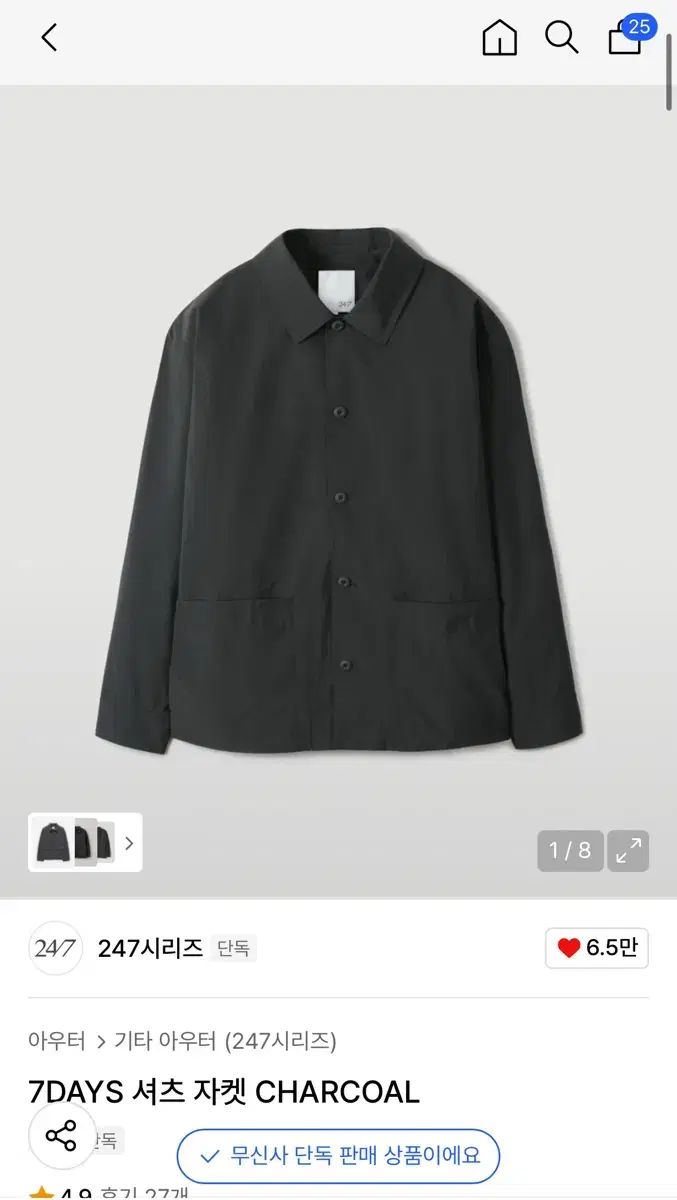Viewport: 677px width, 1200px height.
Task: Open the search magnifier icon
Action: [561, 38]
